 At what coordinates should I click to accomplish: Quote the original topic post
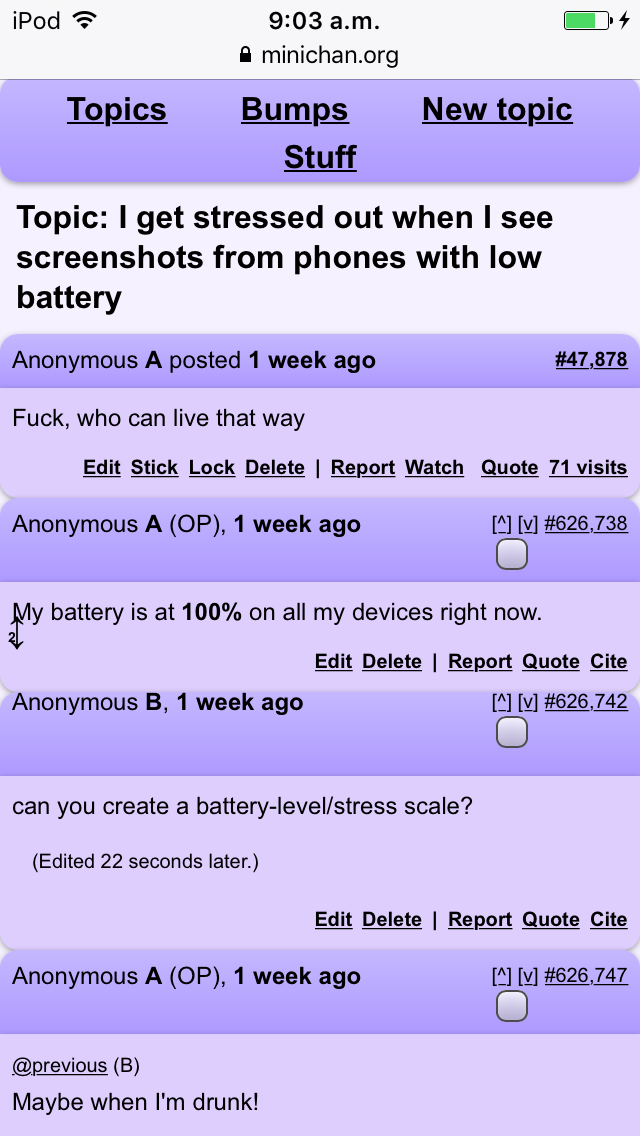pos(510,468)
